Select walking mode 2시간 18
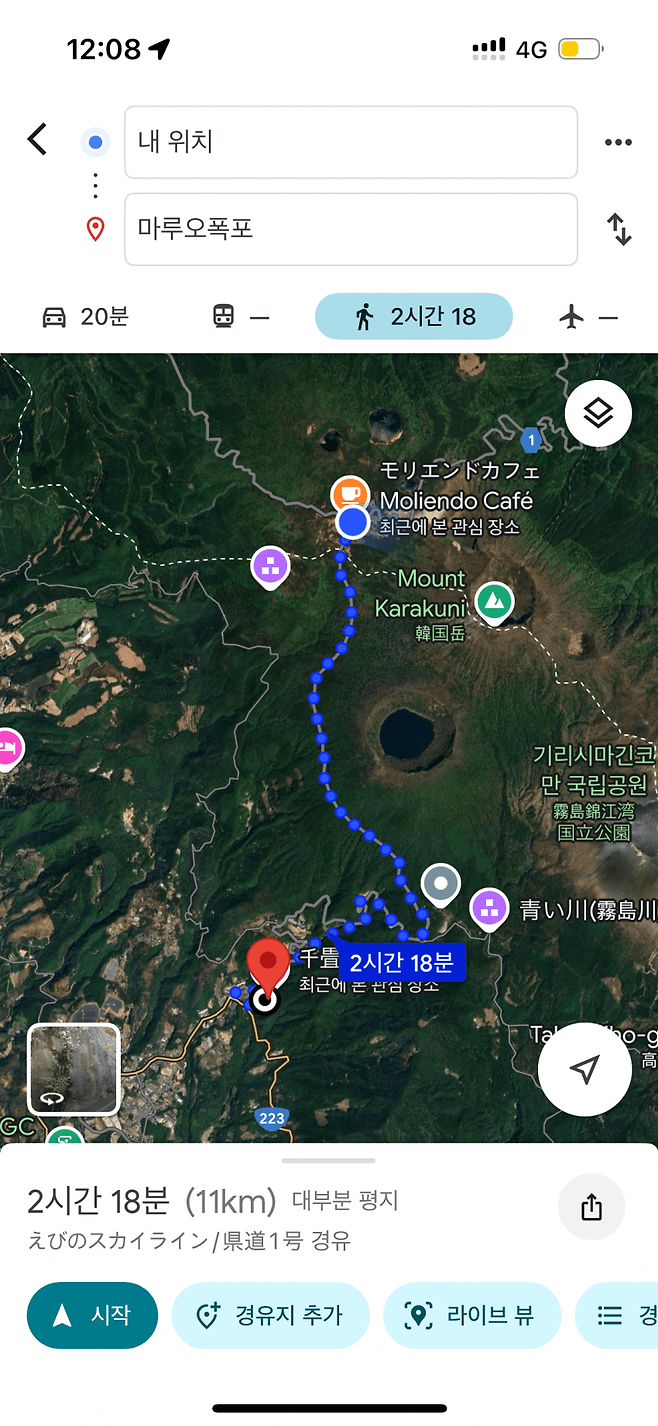 (x=414, y=317)
